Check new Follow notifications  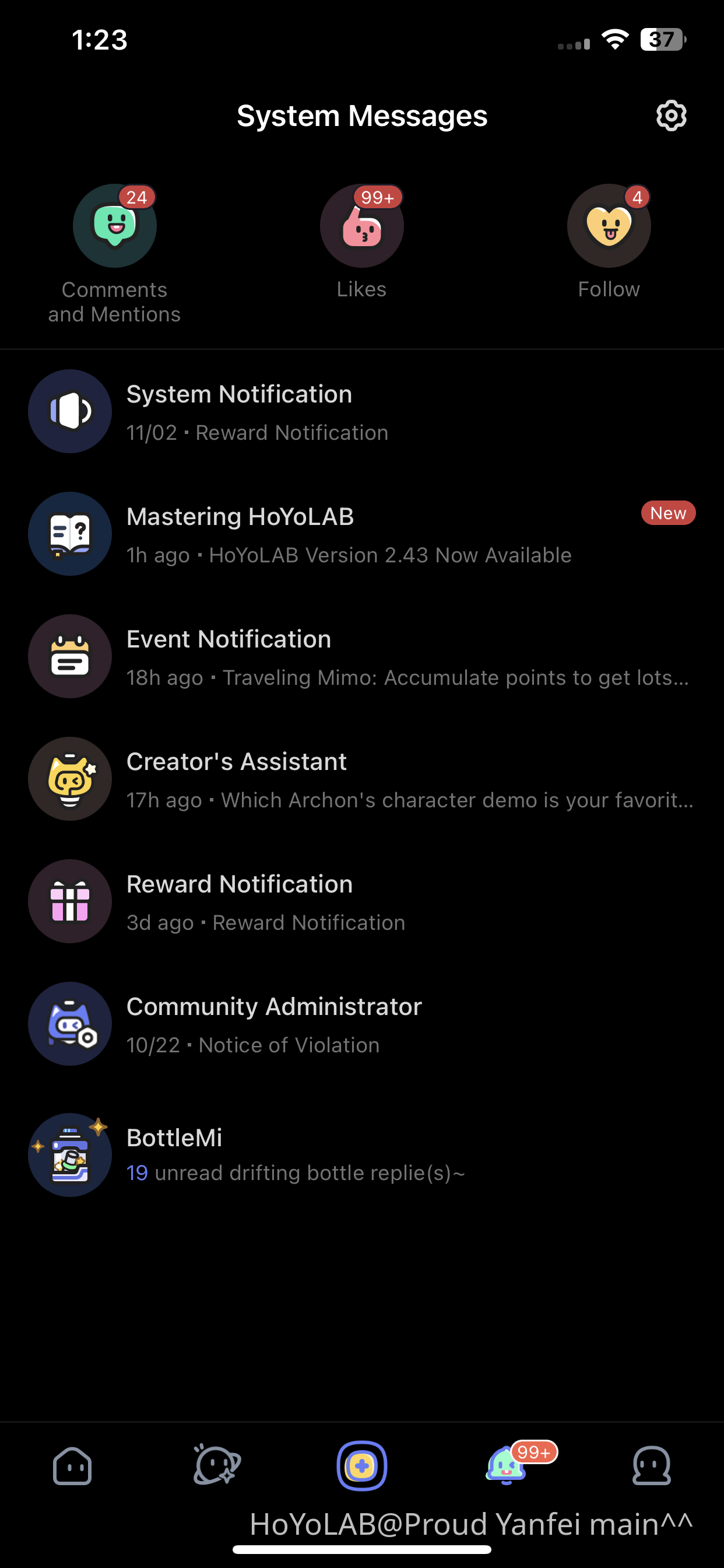tap(609, 226)
